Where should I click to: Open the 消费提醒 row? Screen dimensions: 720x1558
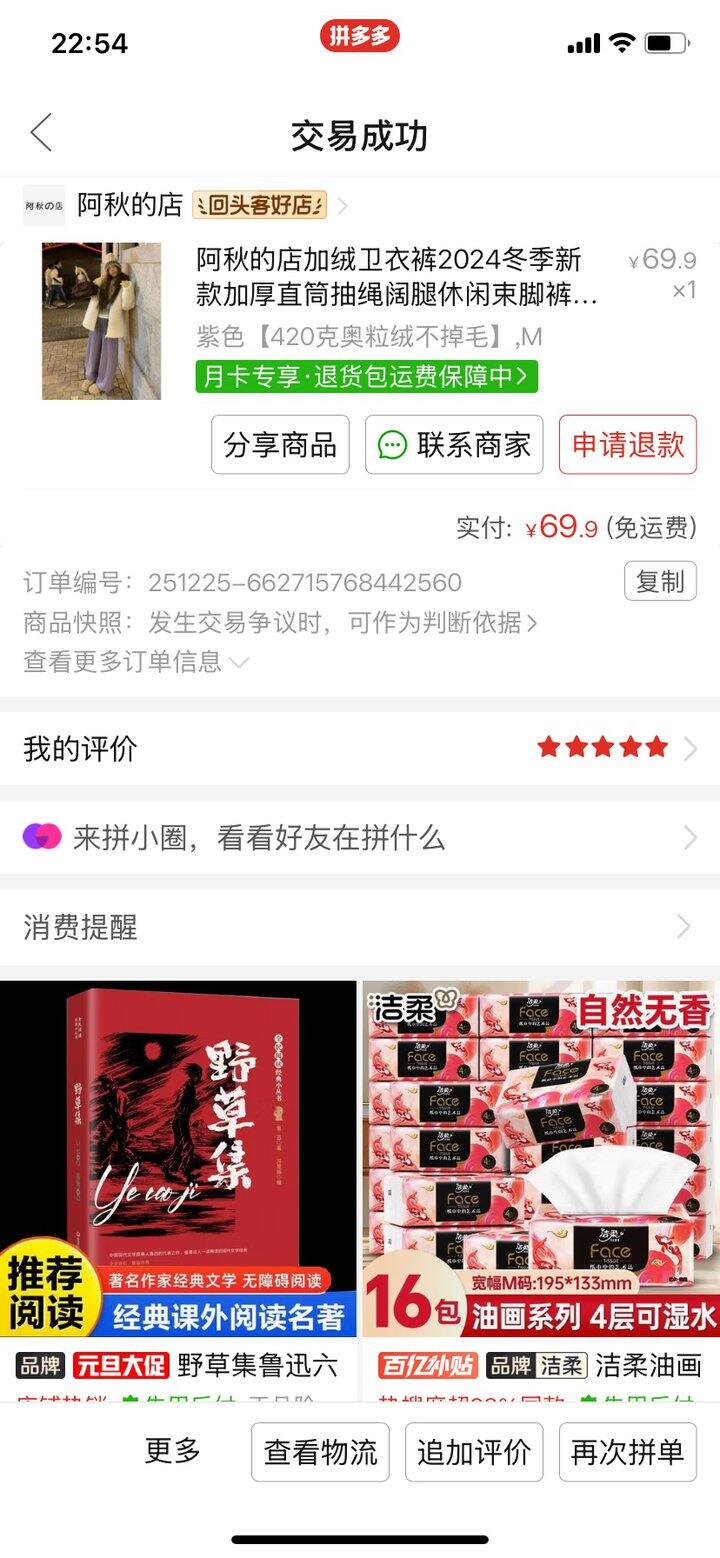[360, 927]
